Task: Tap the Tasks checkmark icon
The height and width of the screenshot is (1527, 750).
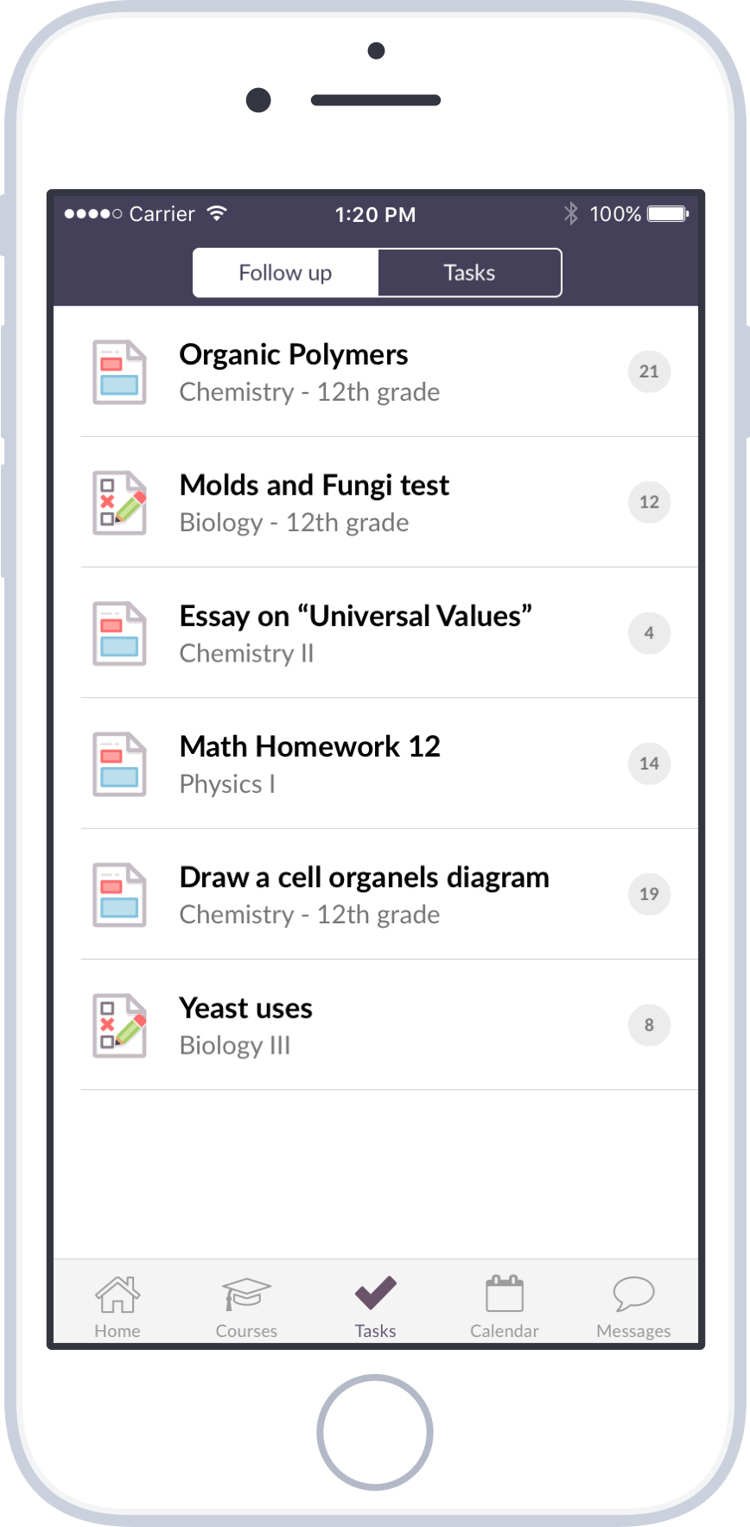Action: click(x=375, y=1293)
